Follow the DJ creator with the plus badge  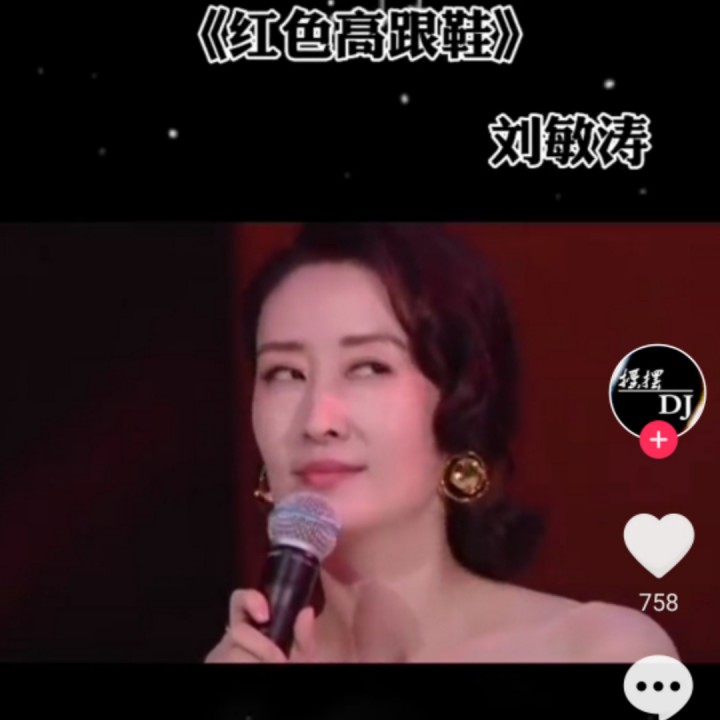(658, 440)
